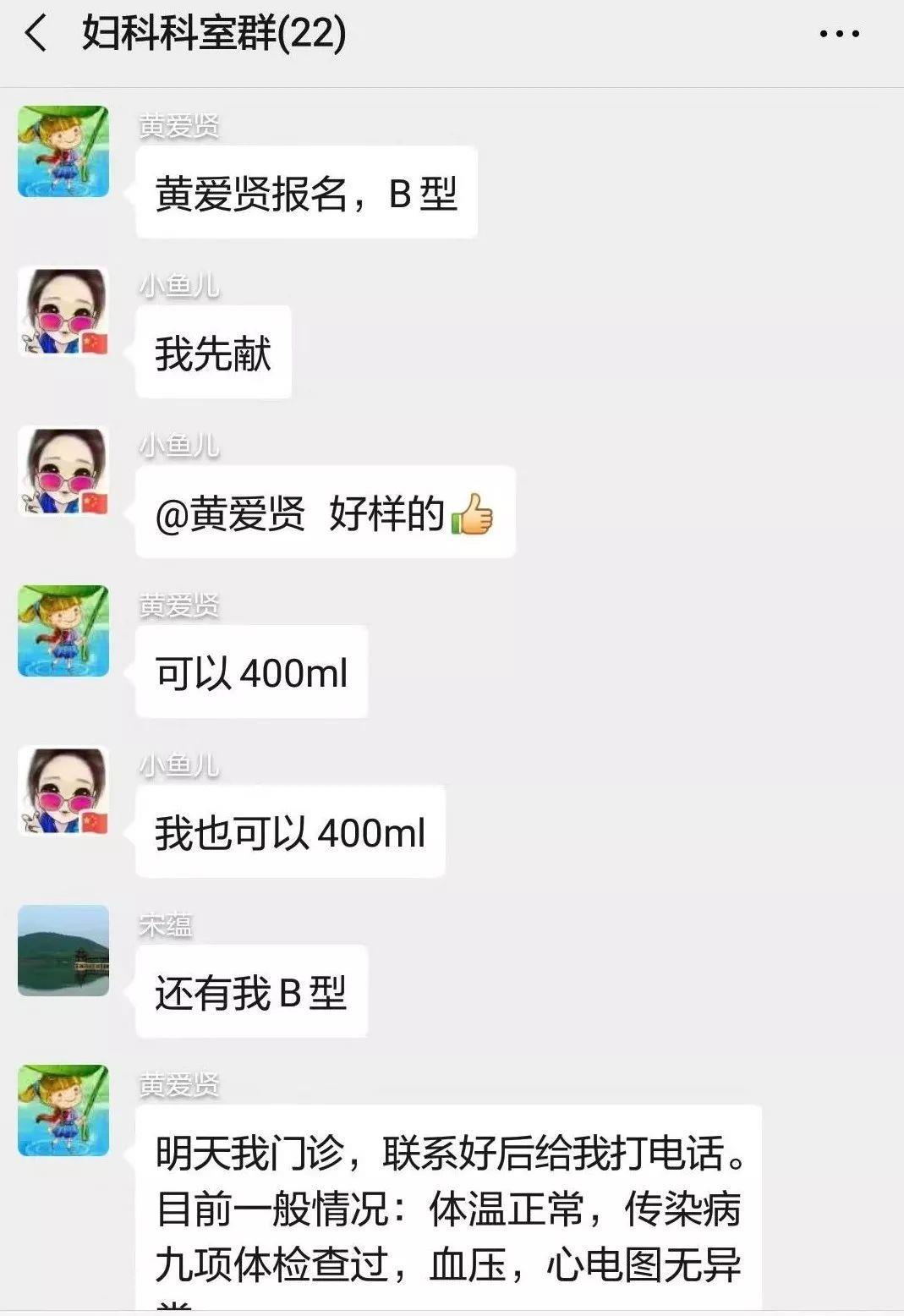Open 黄爱贤's avatar beside "可以400ml"

pyautogui.click(x=63, y=631)
